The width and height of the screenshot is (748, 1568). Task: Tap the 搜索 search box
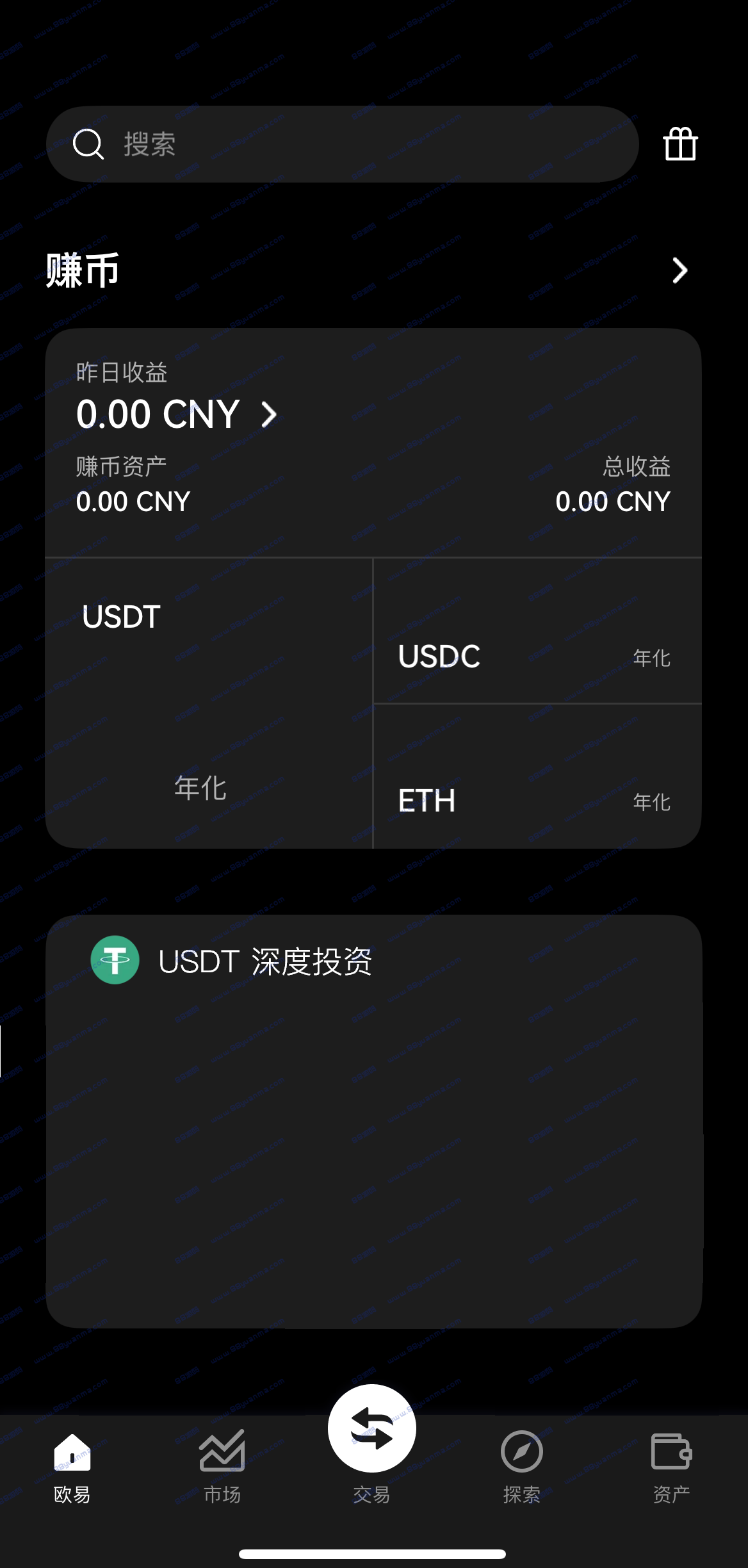coord(343,144)
